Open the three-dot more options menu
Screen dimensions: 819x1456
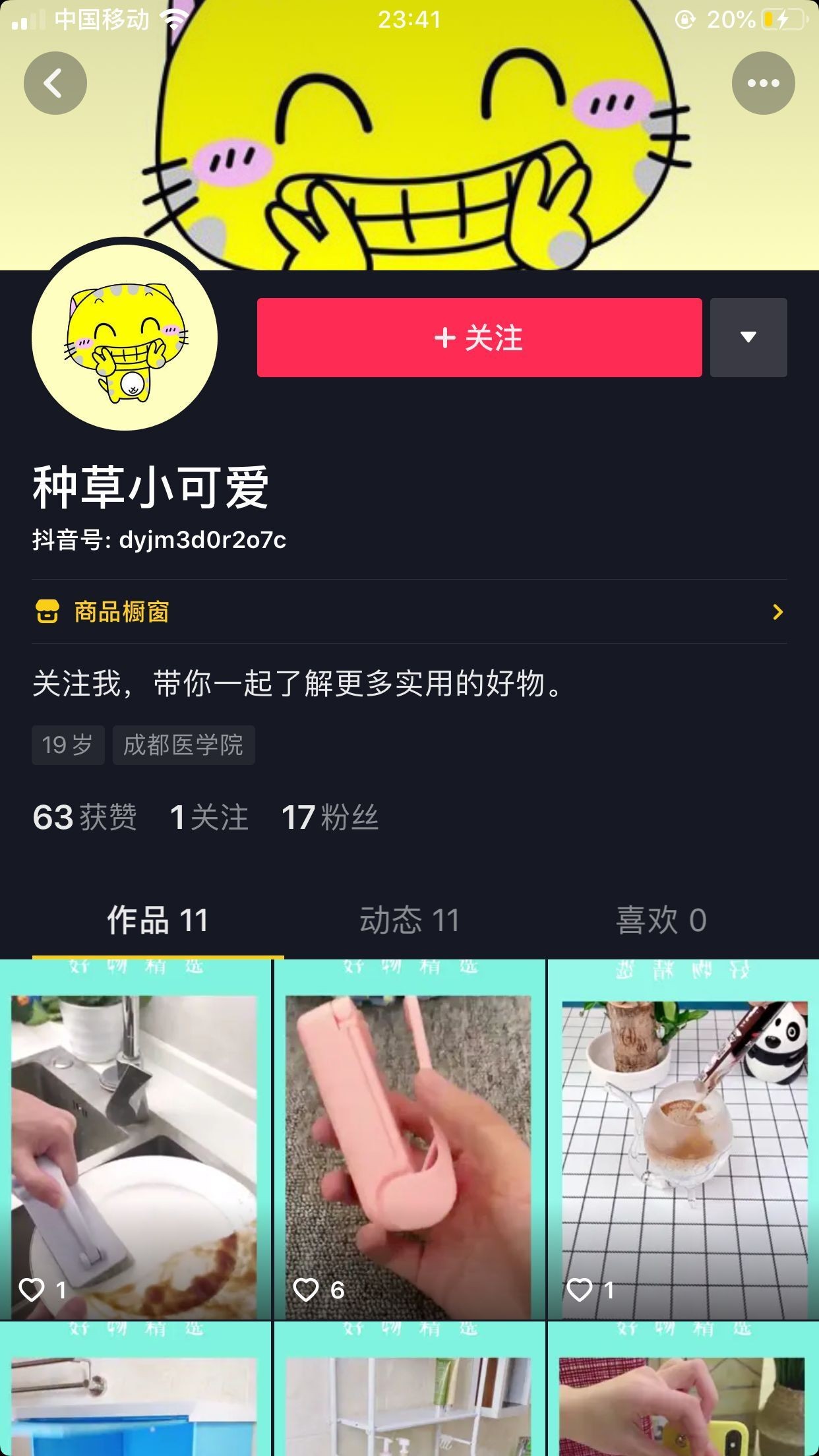tap(763, 83)
